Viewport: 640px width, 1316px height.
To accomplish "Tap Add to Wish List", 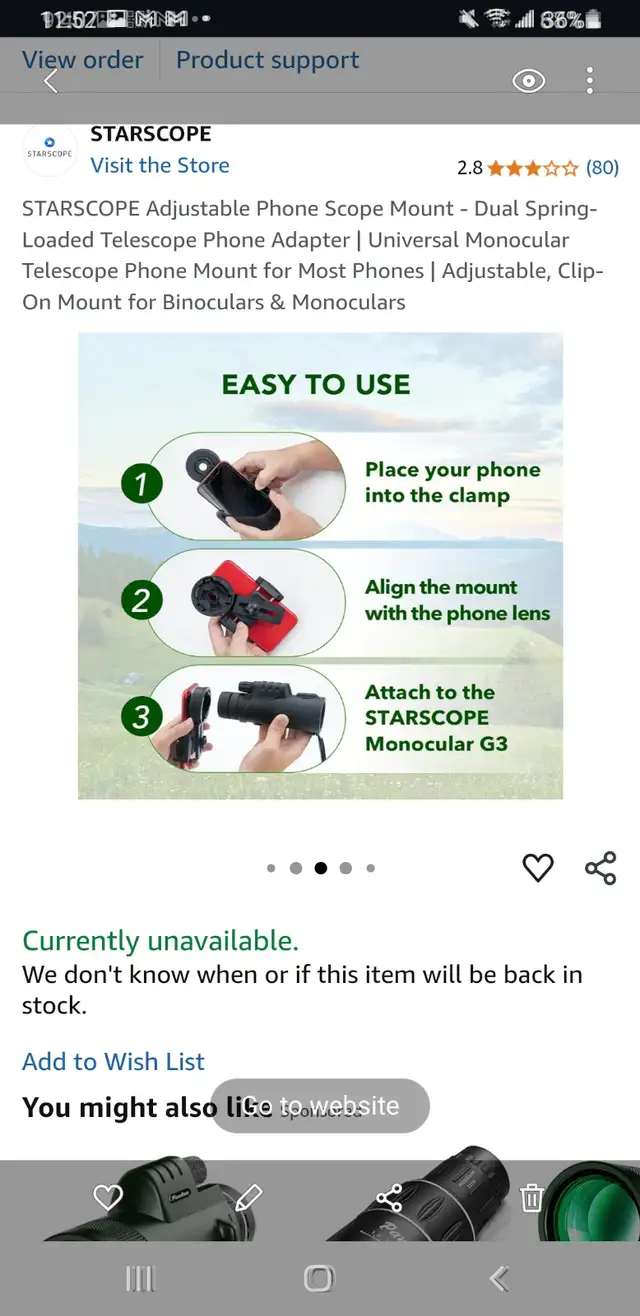I will [113, 1062].
